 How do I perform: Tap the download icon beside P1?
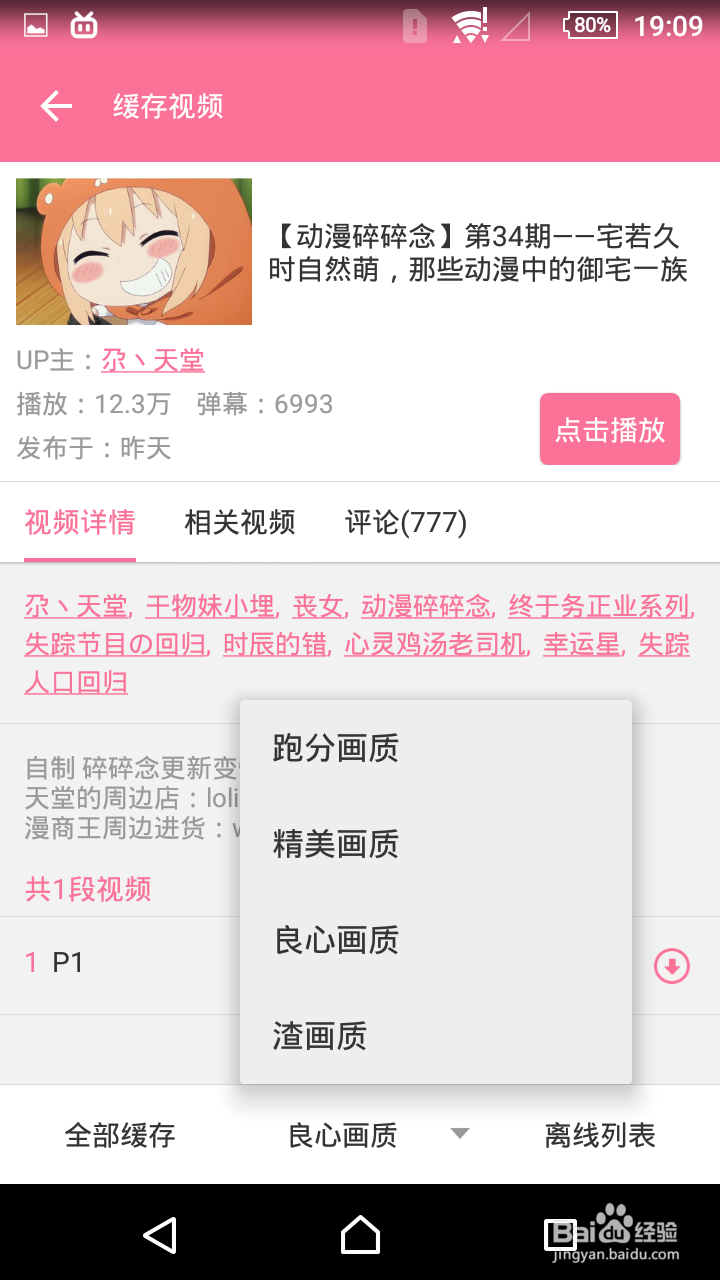673,966
